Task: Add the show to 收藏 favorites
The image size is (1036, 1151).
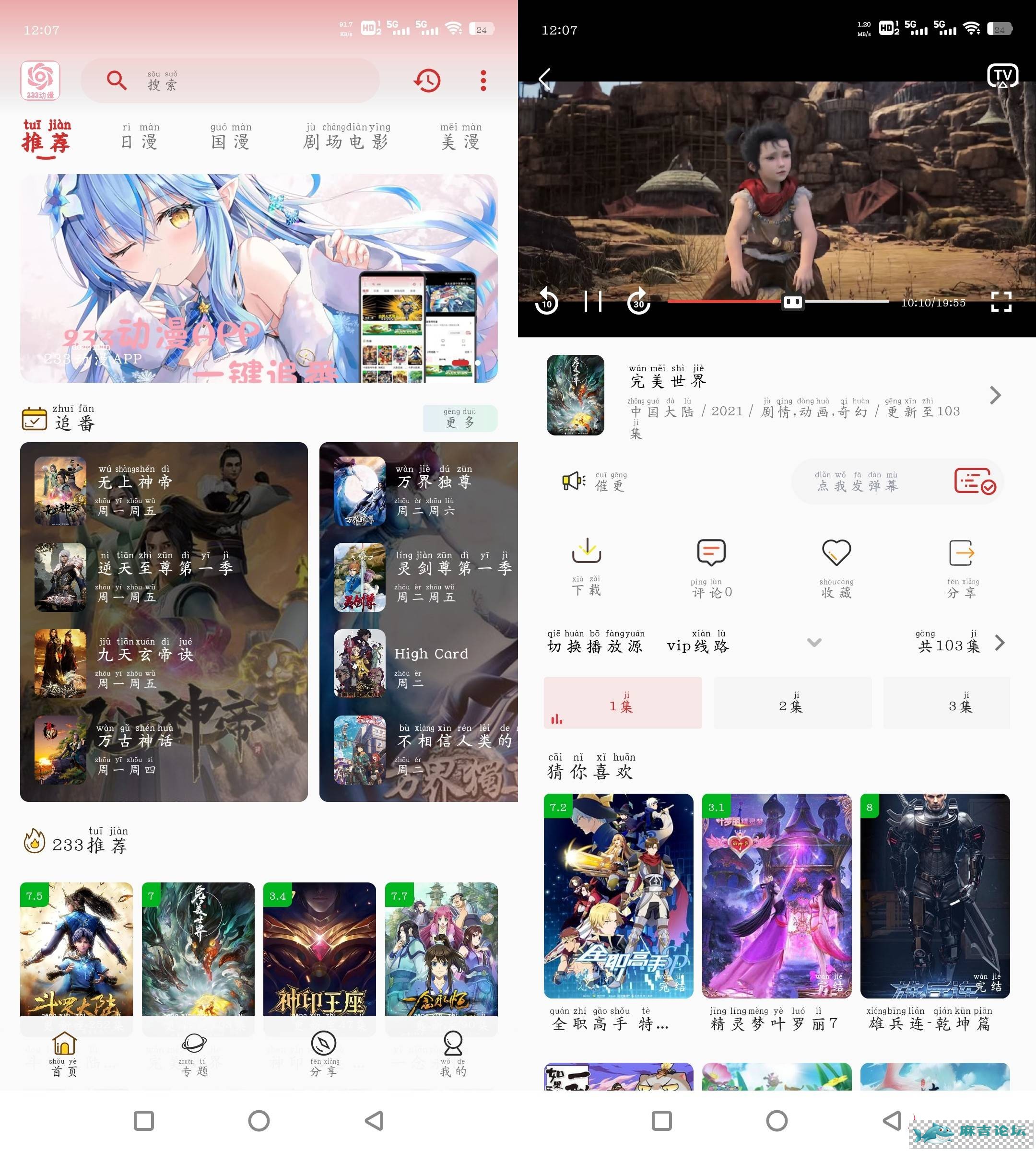Action: pos(836,567)
